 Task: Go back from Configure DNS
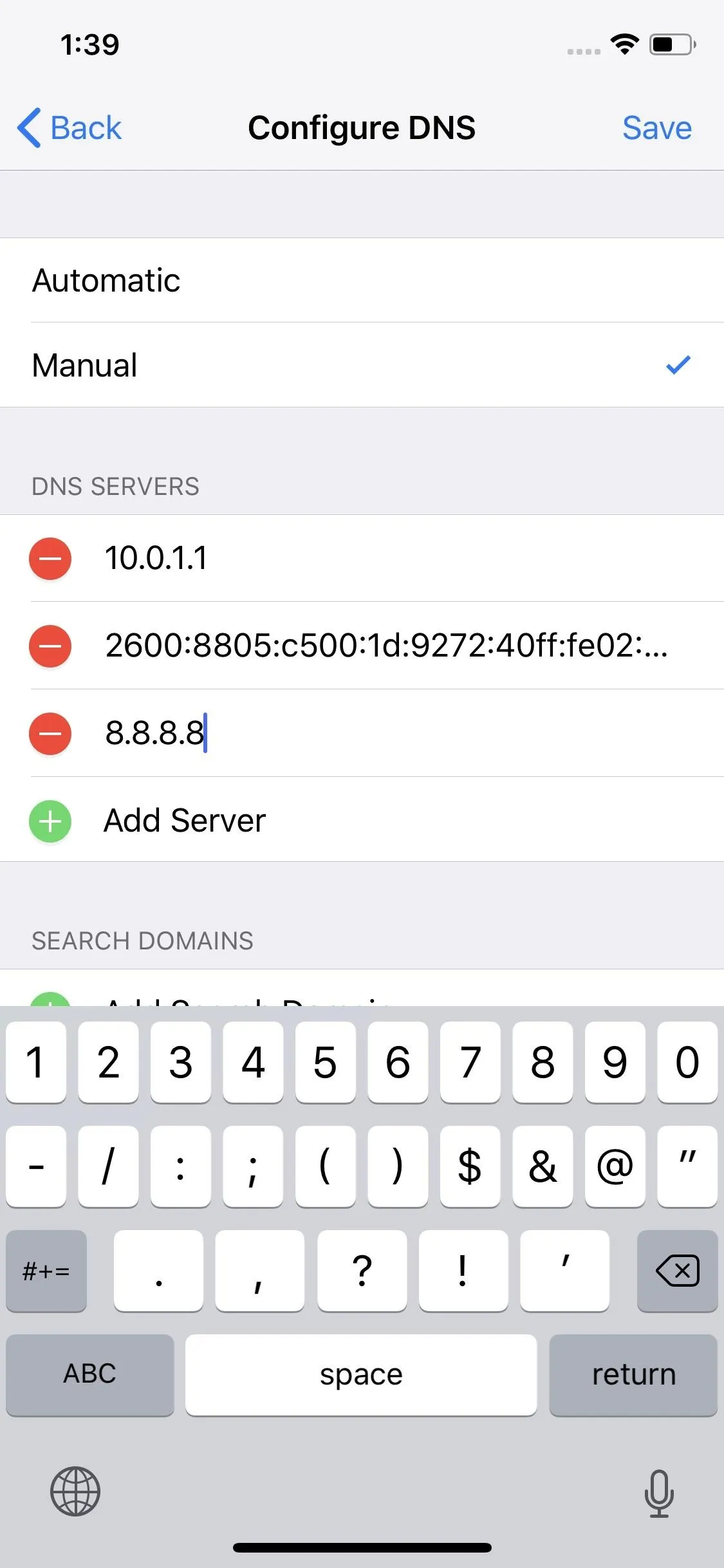70,127
